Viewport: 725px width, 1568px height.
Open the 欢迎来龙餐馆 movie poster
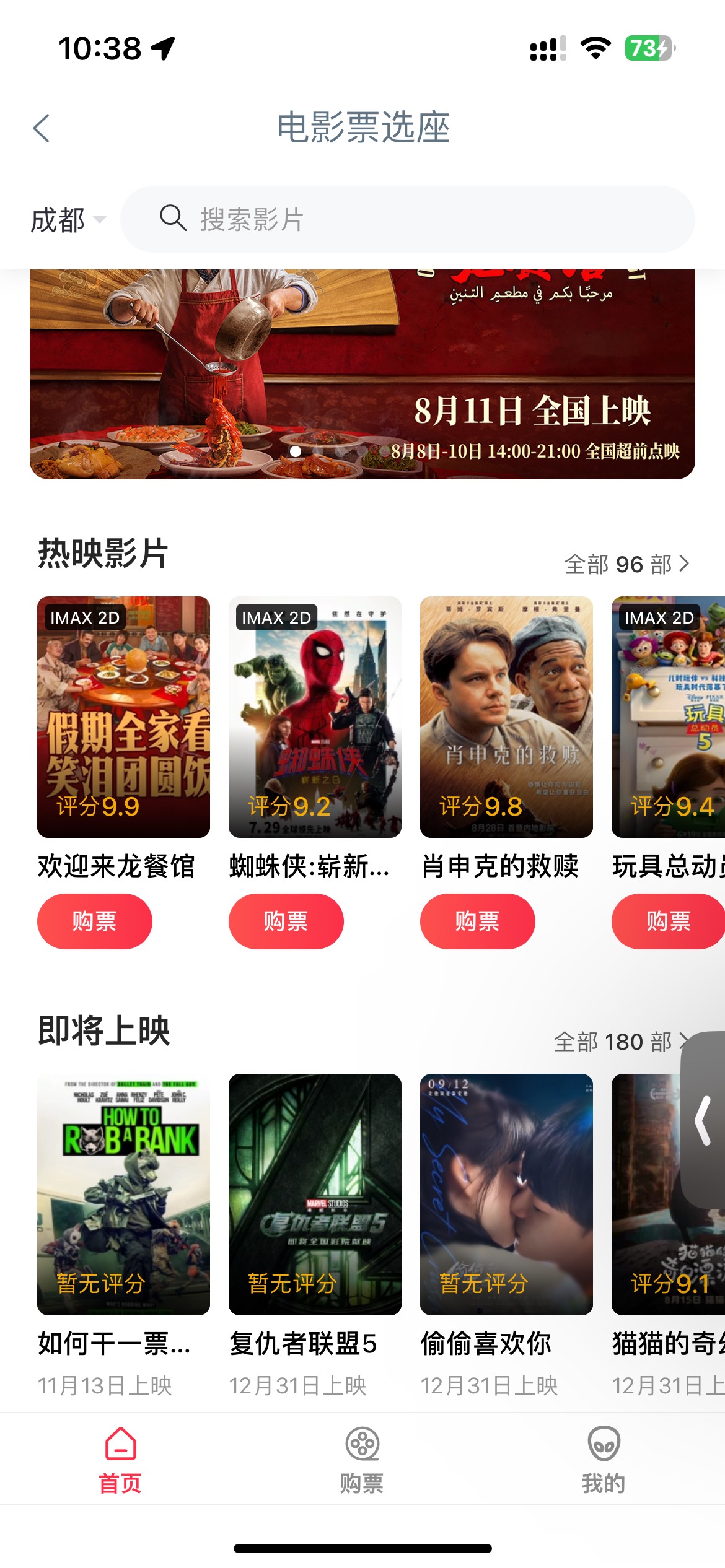(x=123, y=716)
